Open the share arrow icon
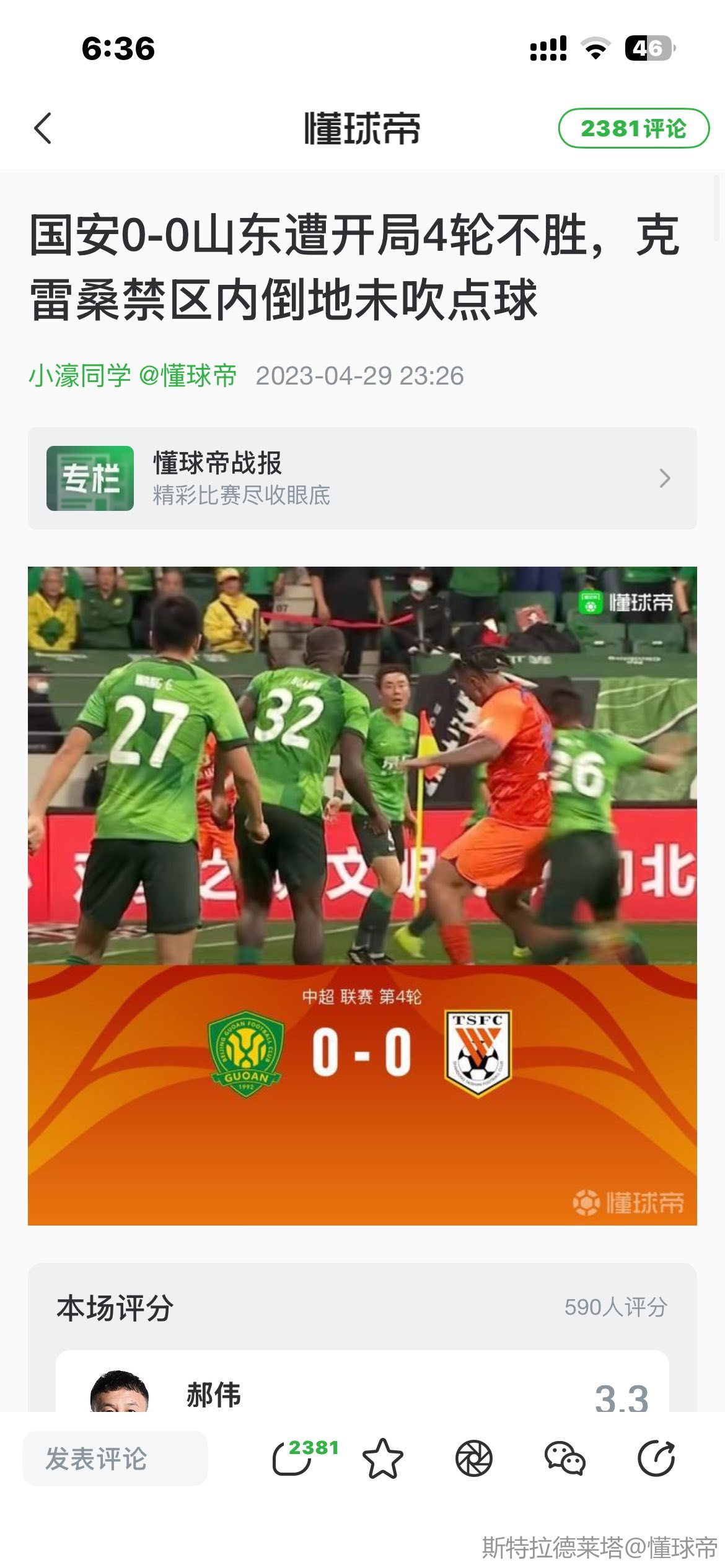 point(656,1458)
